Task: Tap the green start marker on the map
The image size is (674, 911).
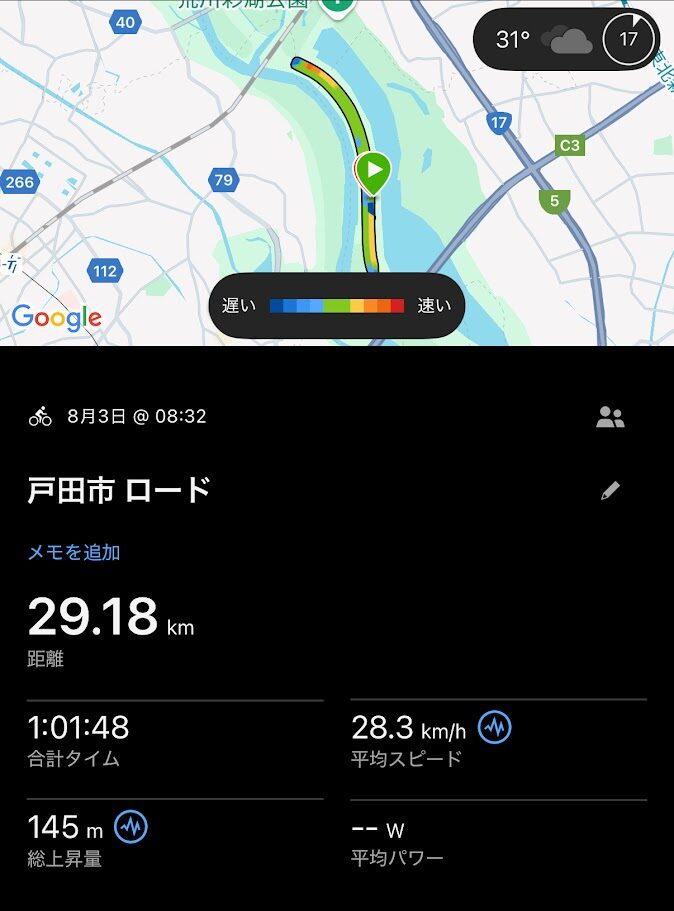Action: pyautogui.click(x=372, y=173)
